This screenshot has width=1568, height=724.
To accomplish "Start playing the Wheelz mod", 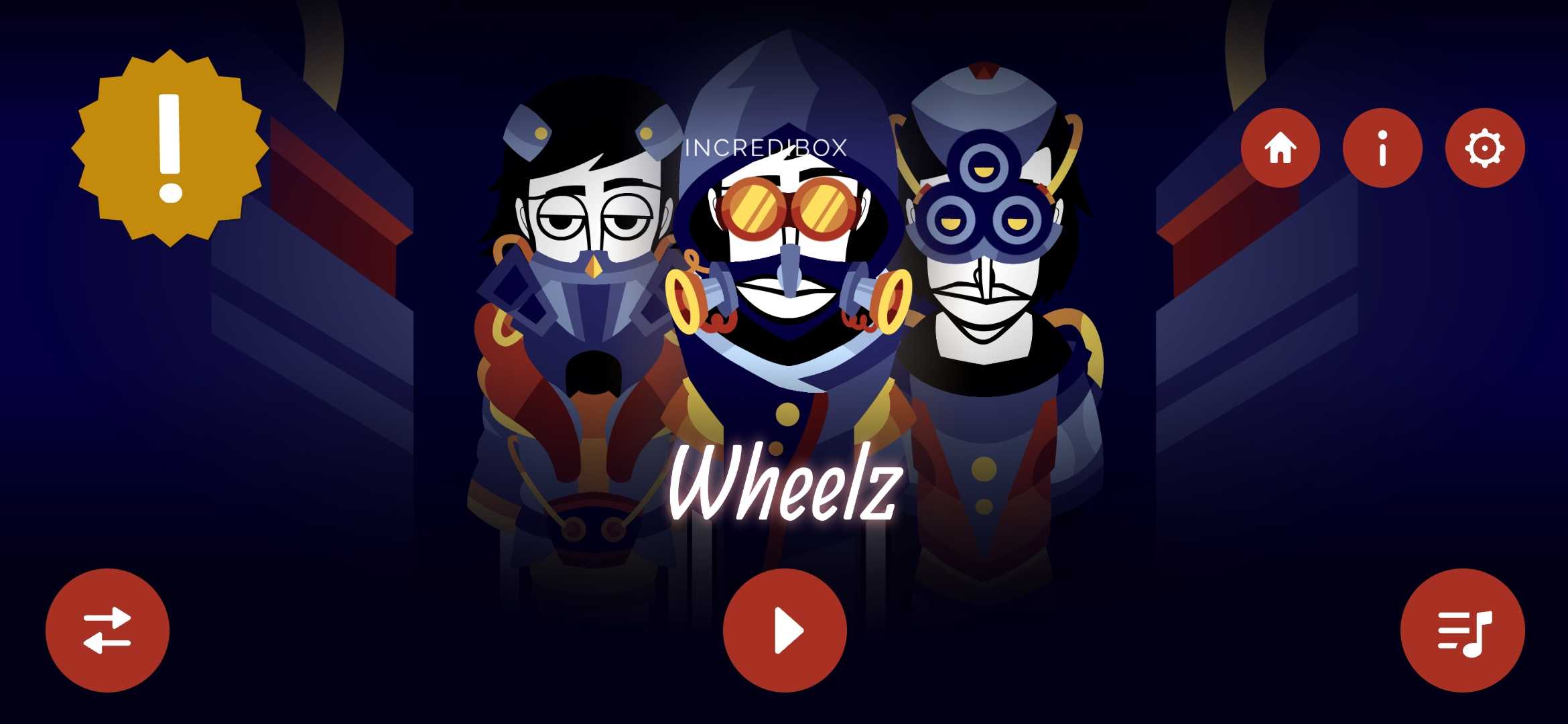I will click(785, 630).
